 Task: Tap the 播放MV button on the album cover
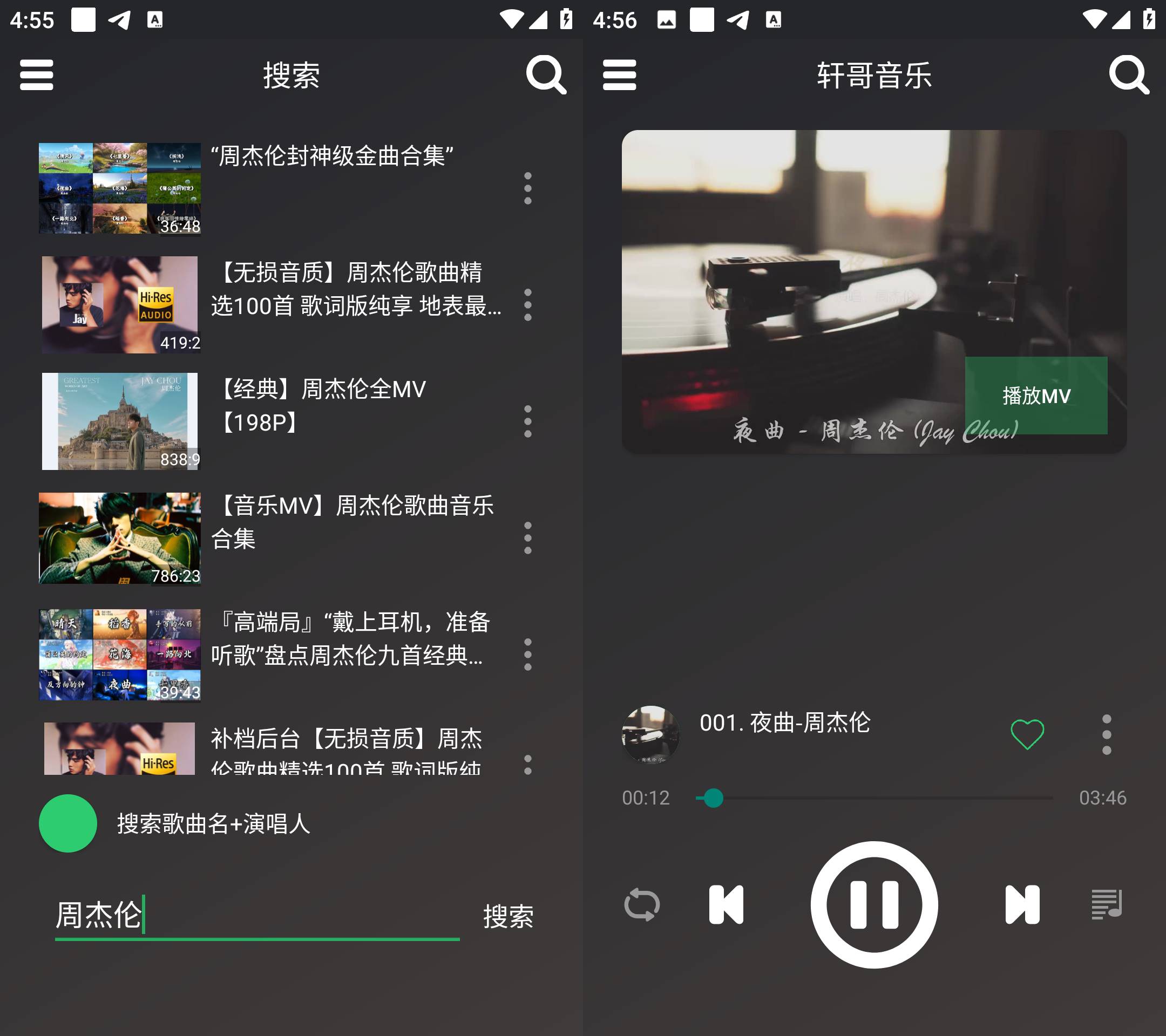click(x=1036, y=396)
